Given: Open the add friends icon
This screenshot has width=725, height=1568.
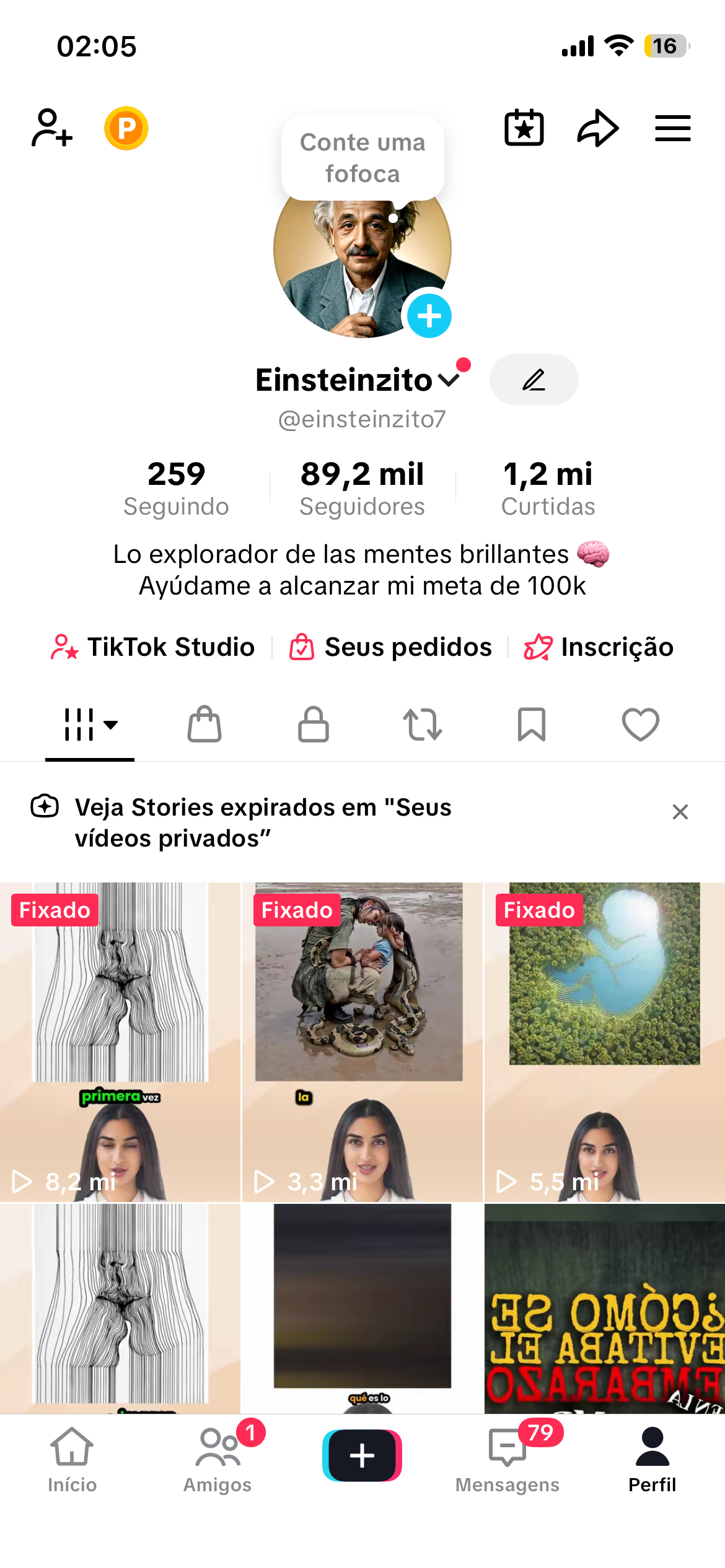Looking at the screenshot, I should 52,128.
